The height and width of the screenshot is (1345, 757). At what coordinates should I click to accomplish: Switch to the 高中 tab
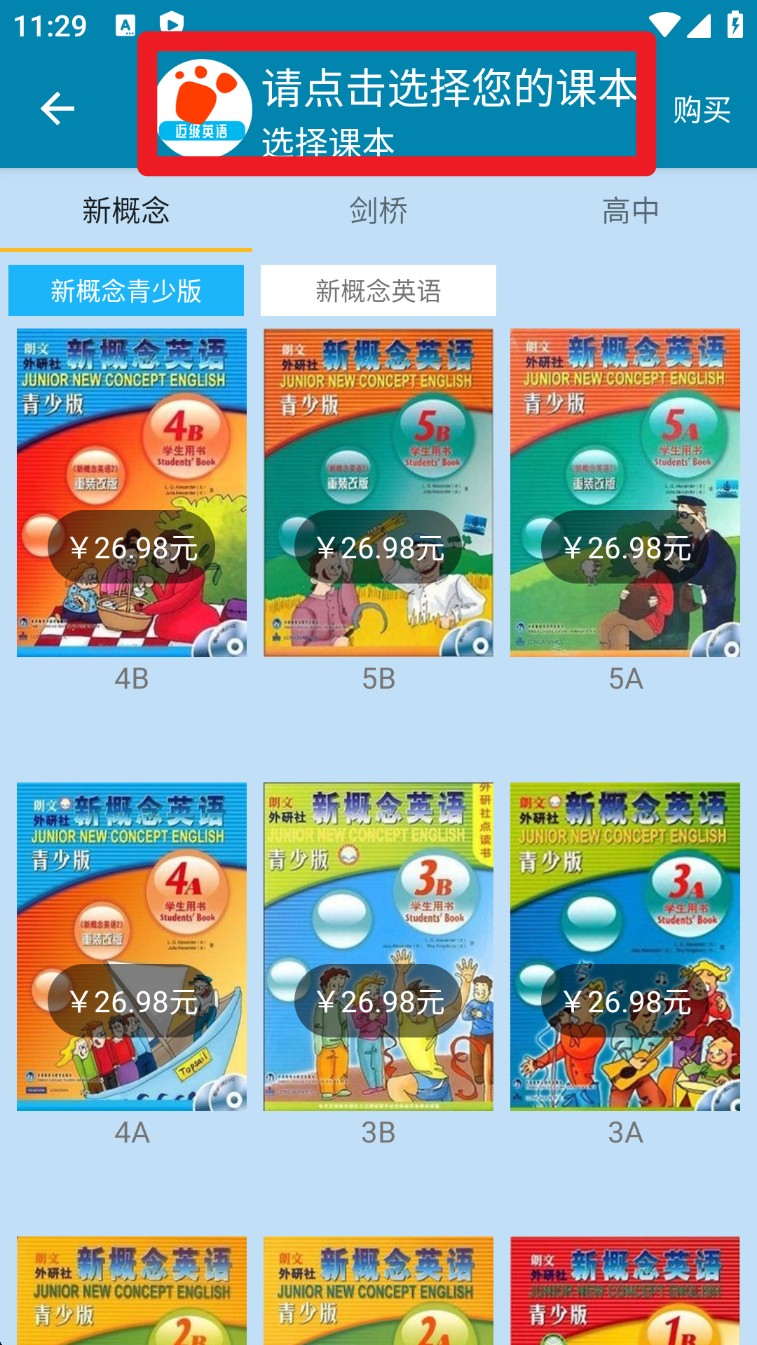click(630, 210)
